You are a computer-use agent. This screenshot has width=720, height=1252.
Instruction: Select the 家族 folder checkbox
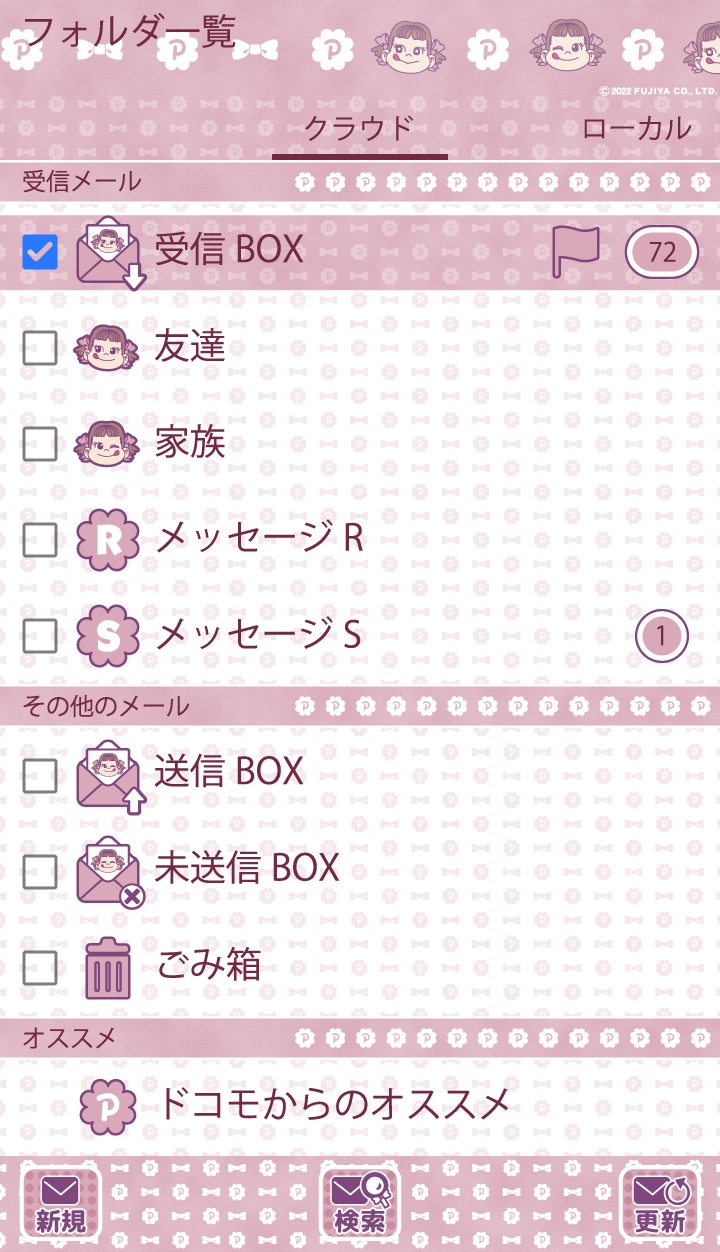coord(40,444)
